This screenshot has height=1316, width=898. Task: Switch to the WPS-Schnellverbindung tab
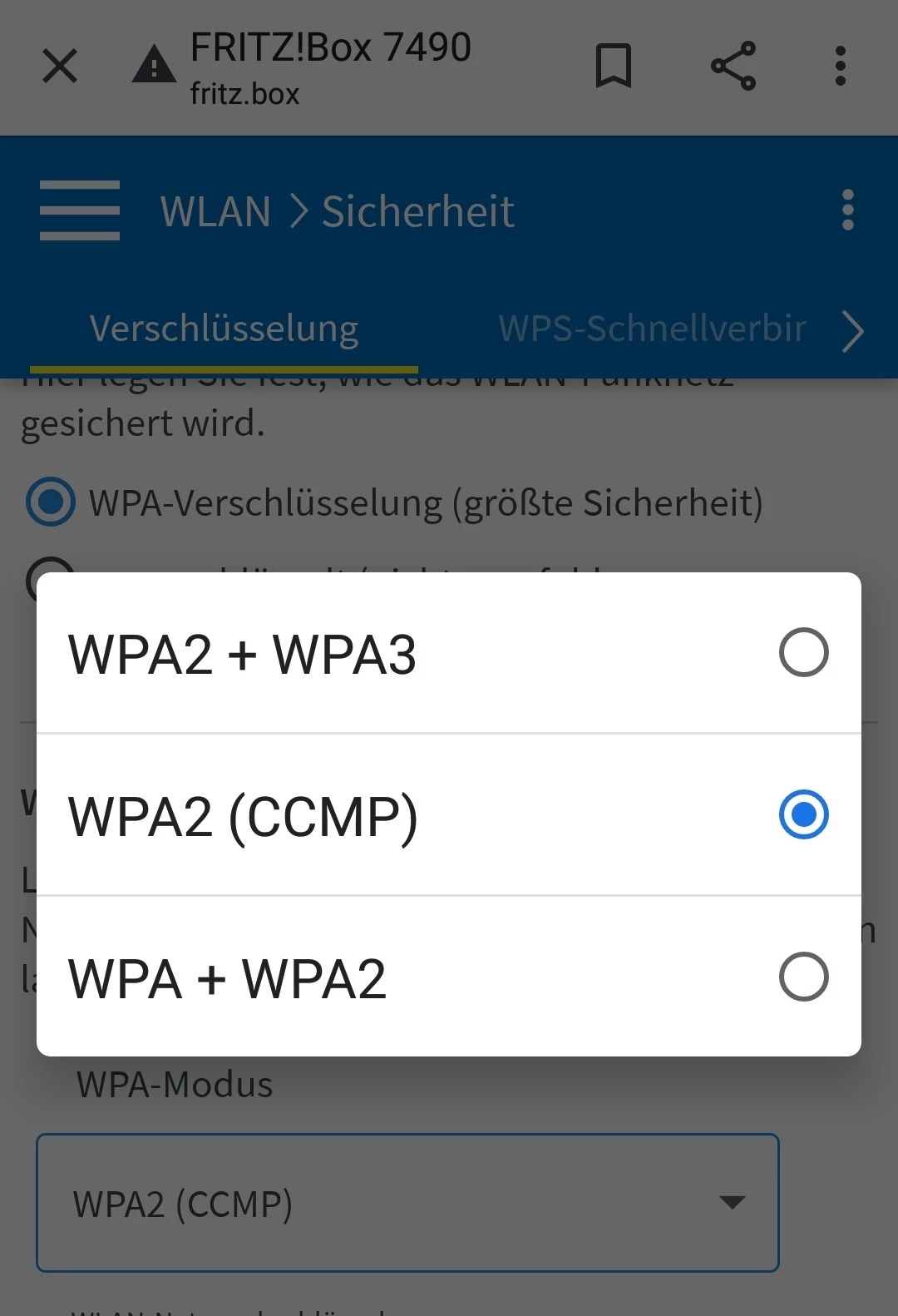click(652, 329)
